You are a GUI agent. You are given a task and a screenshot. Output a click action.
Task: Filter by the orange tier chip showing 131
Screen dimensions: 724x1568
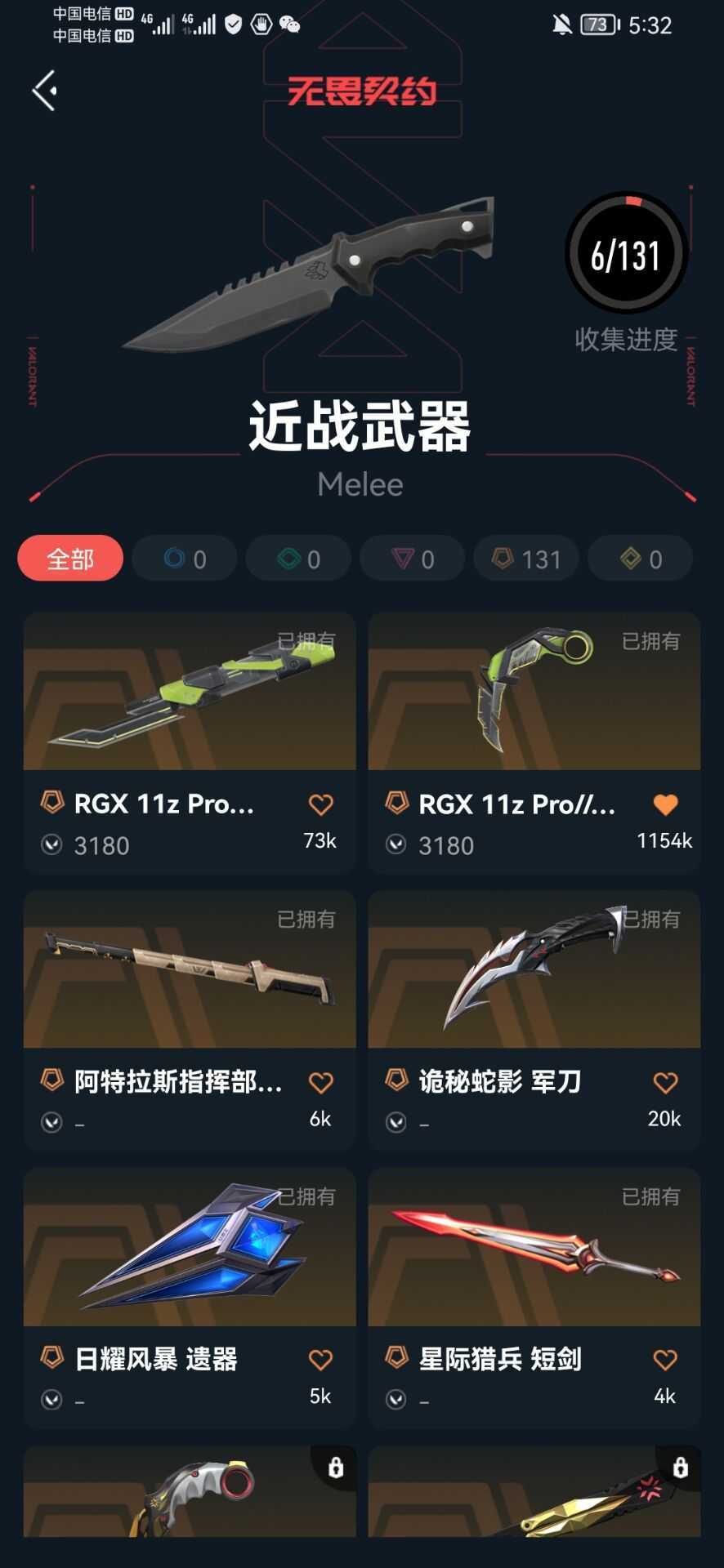(526, 559)
